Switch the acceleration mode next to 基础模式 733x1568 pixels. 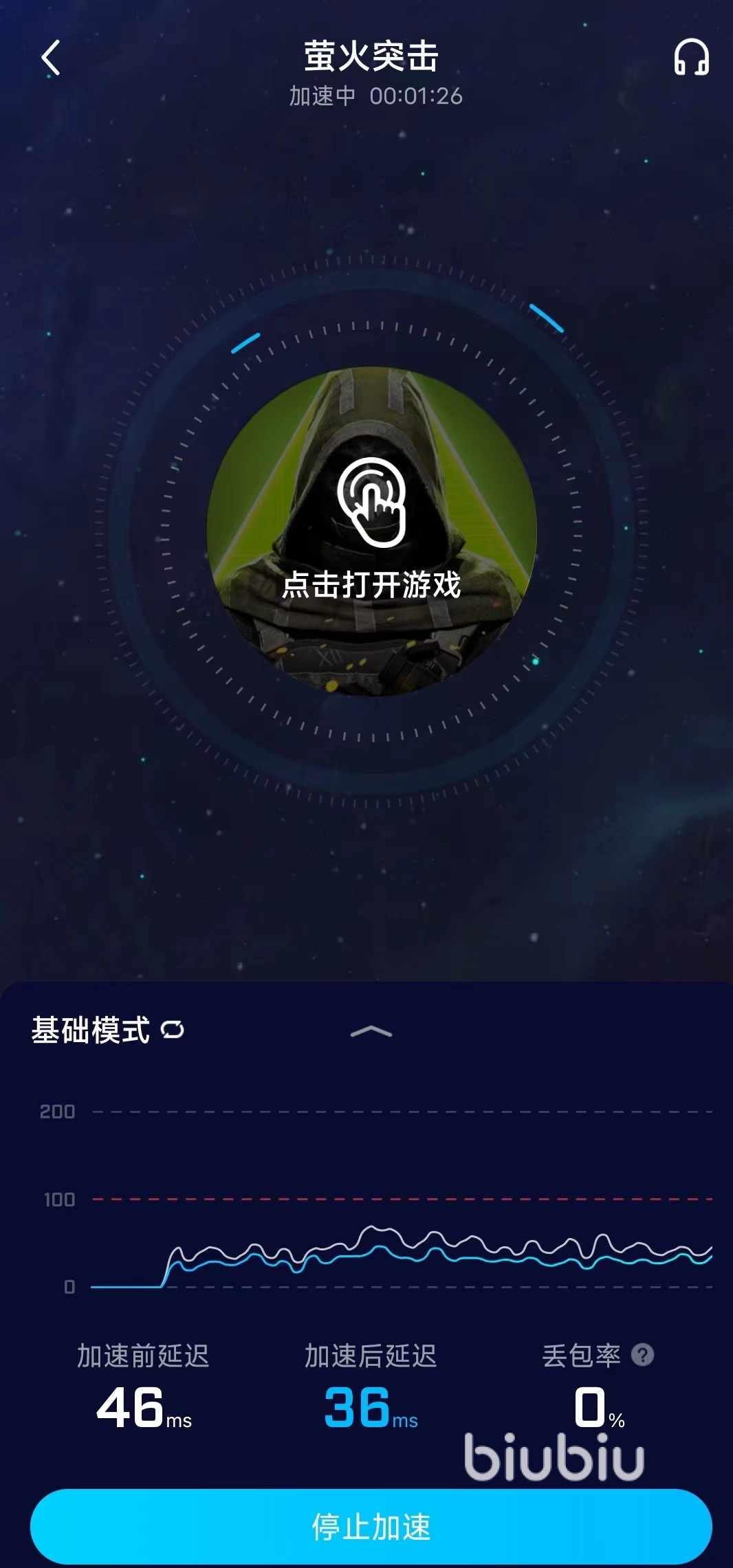(x=172, y=1029)
